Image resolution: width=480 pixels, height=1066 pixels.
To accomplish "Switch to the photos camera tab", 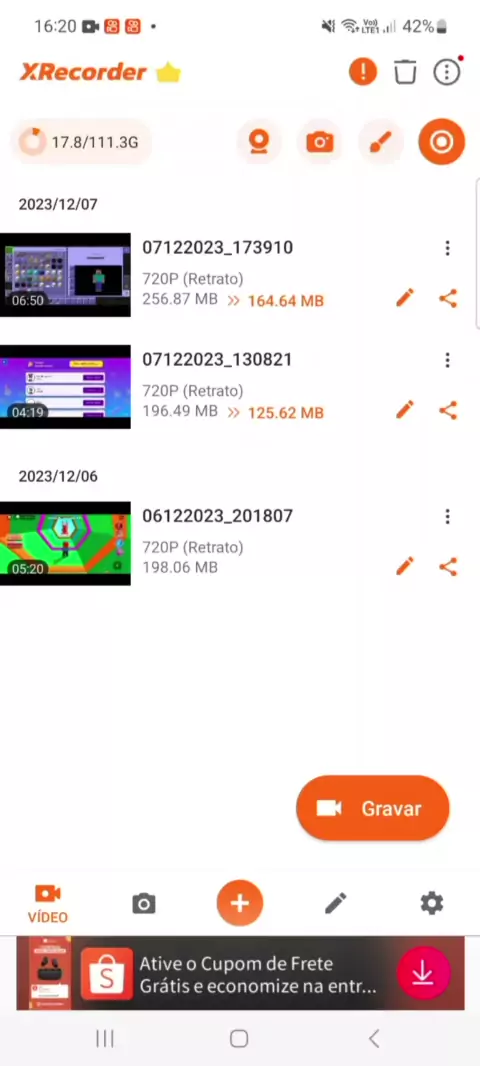I will 143,904.
